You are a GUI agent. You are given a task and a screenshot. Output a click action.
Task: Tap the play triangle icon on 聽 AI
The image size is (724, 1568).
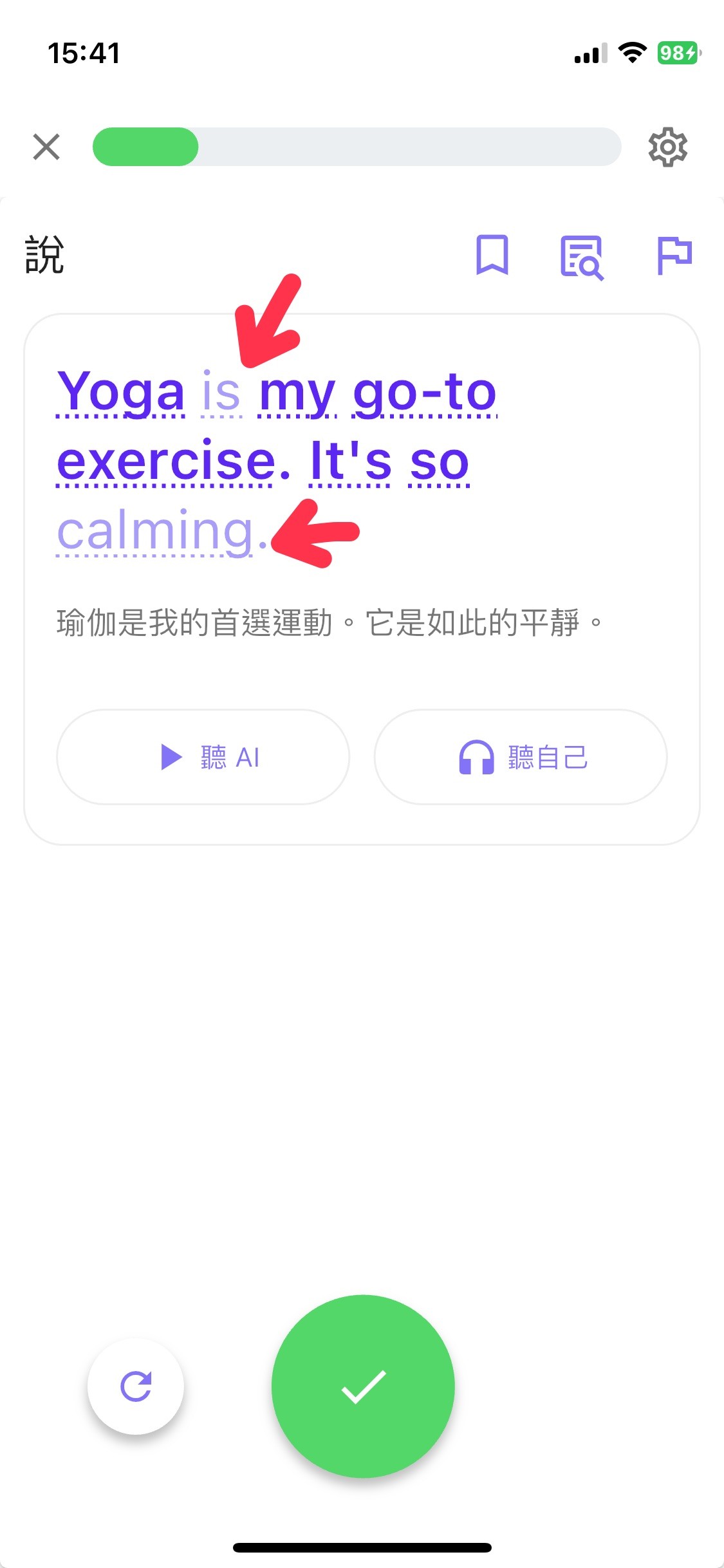tap(171, 757)
